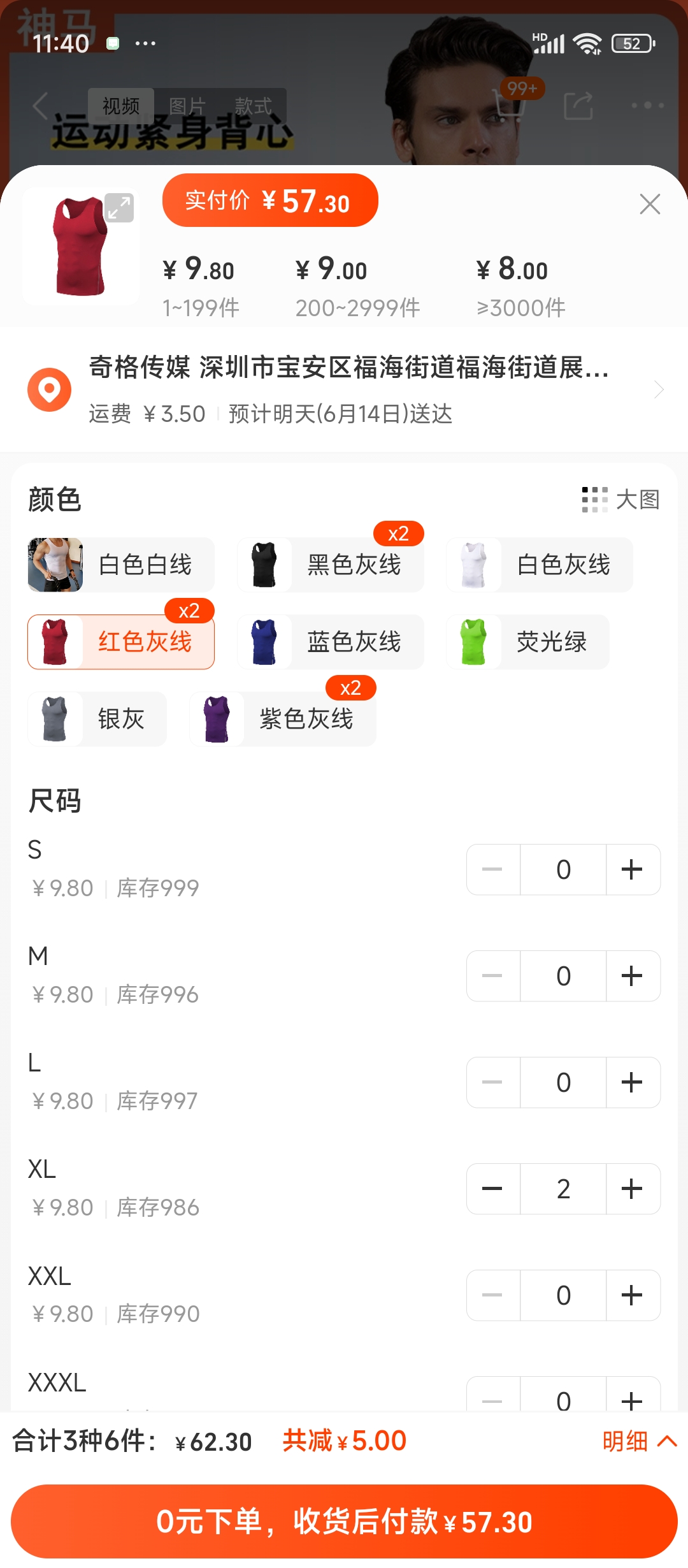Enlarge the red vest product image
Screen dimensions: 688x1568
(x=119, y=208)
